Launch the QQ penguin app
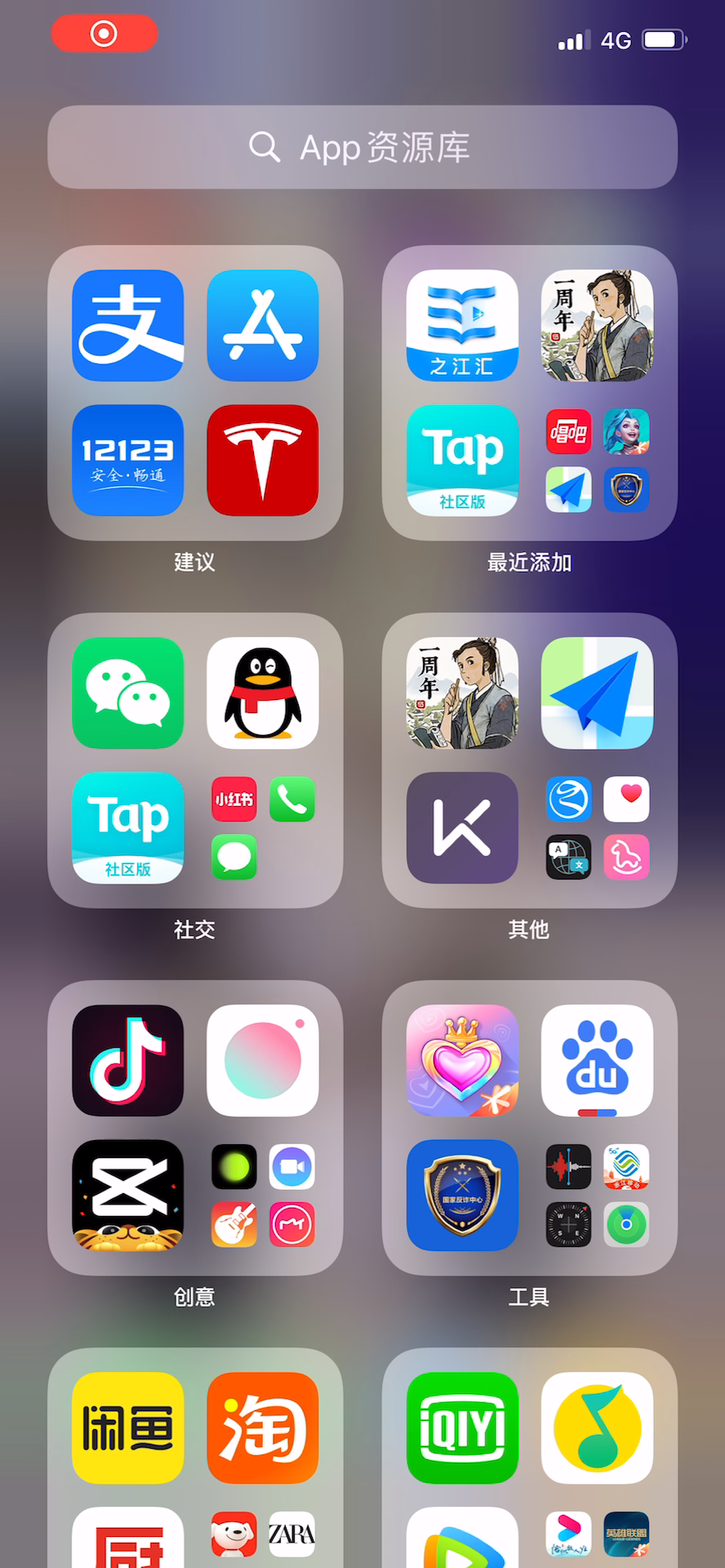The width and height of the screenshot is (725, 1568). (263, 693)
